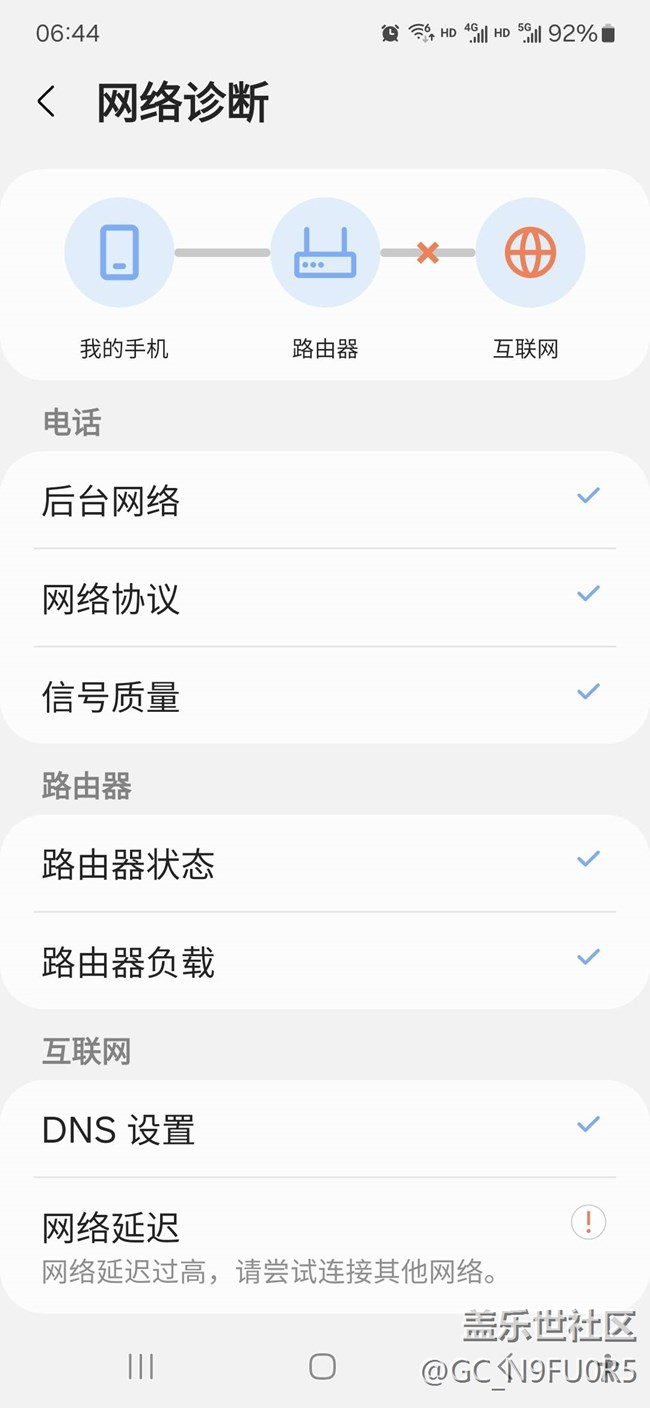Image resolution: width=650 pixels, height=1408 pixels.
Task: Tap the 路由器负载 row
Action: coord(324,961)
